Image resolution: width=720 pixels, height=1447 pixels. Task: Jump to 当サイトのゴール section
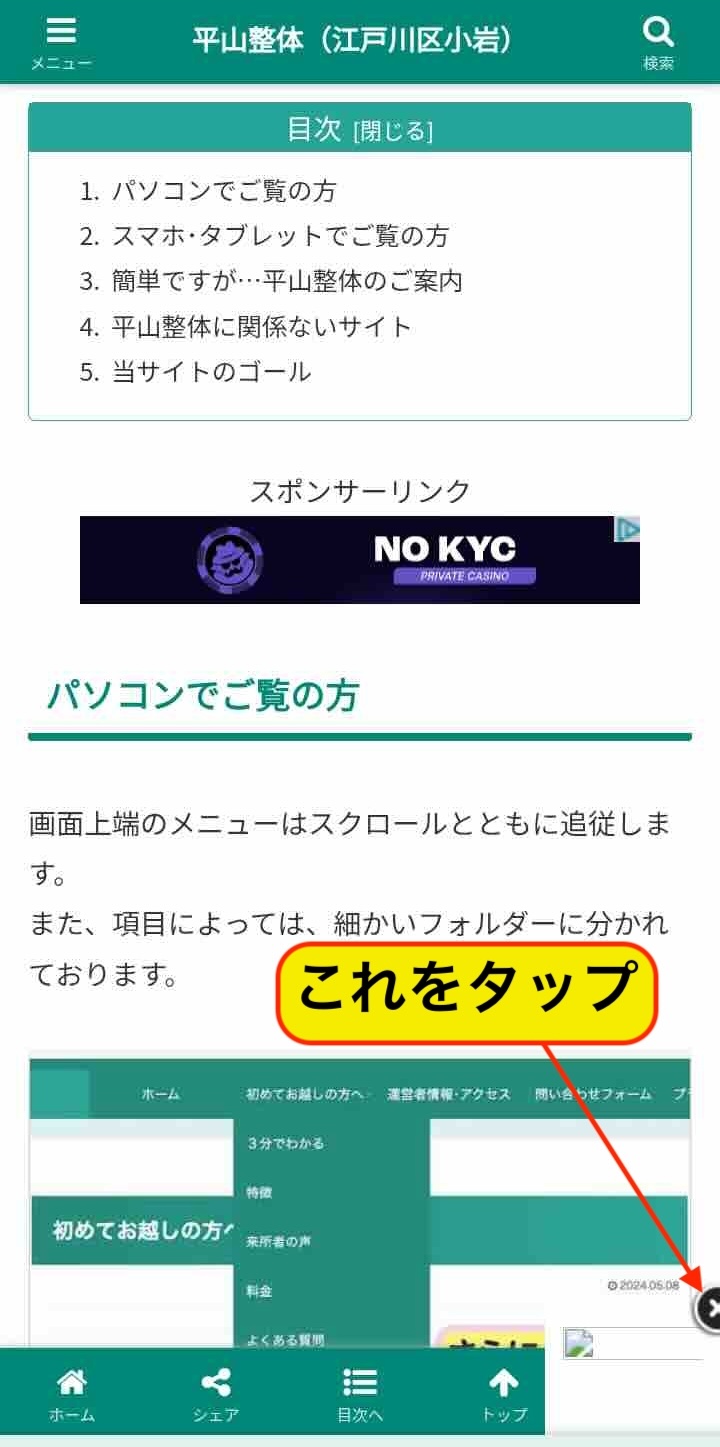coord(211,372)
